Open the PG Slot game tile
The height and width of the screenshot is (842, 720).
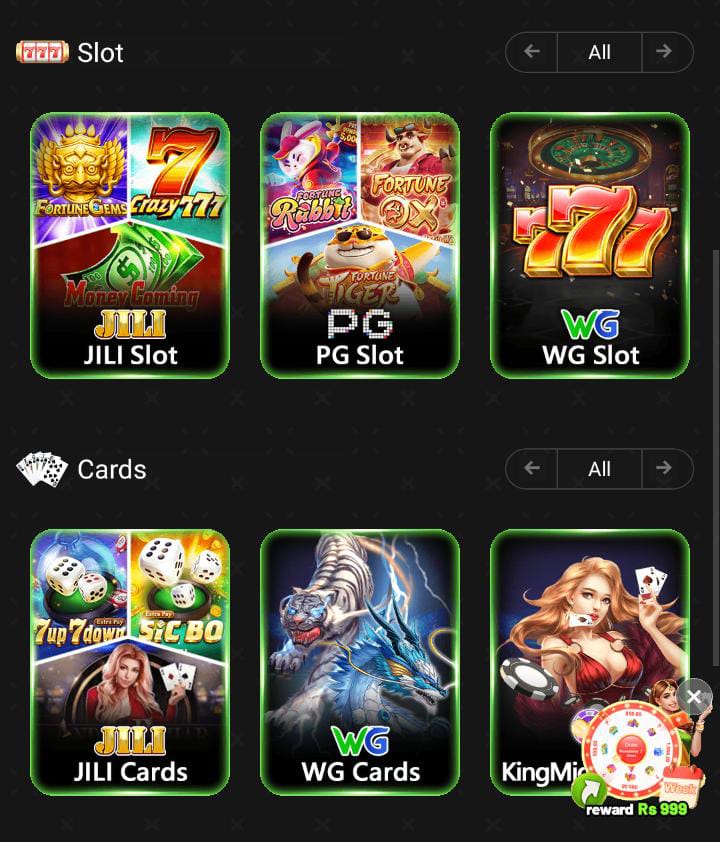pyautogui.click(x=360, y=245)
